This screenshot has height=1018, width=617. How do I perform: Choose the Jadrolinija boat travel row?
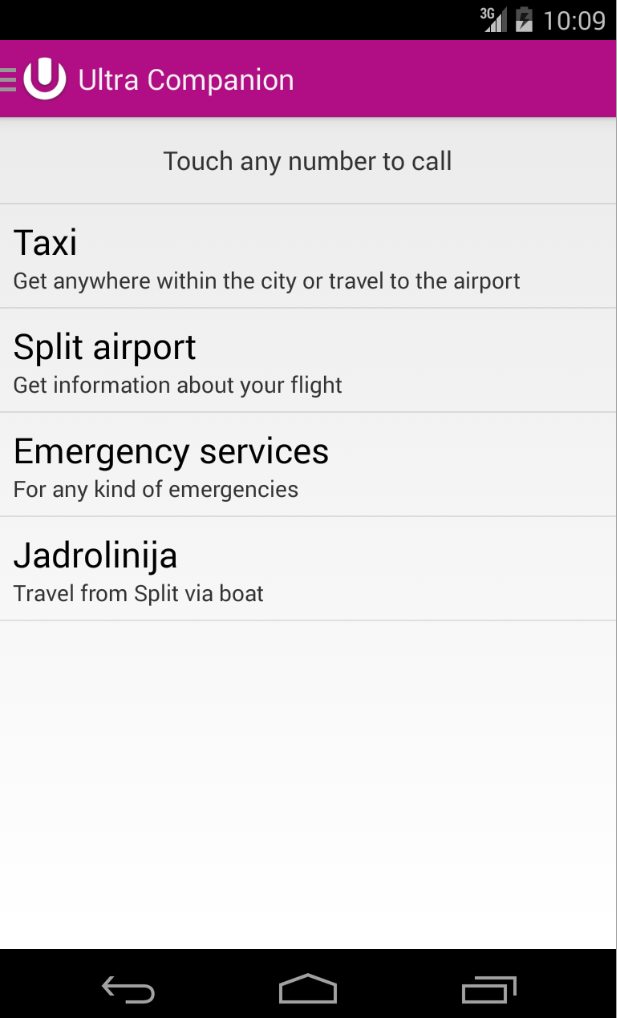pos(308,569)
